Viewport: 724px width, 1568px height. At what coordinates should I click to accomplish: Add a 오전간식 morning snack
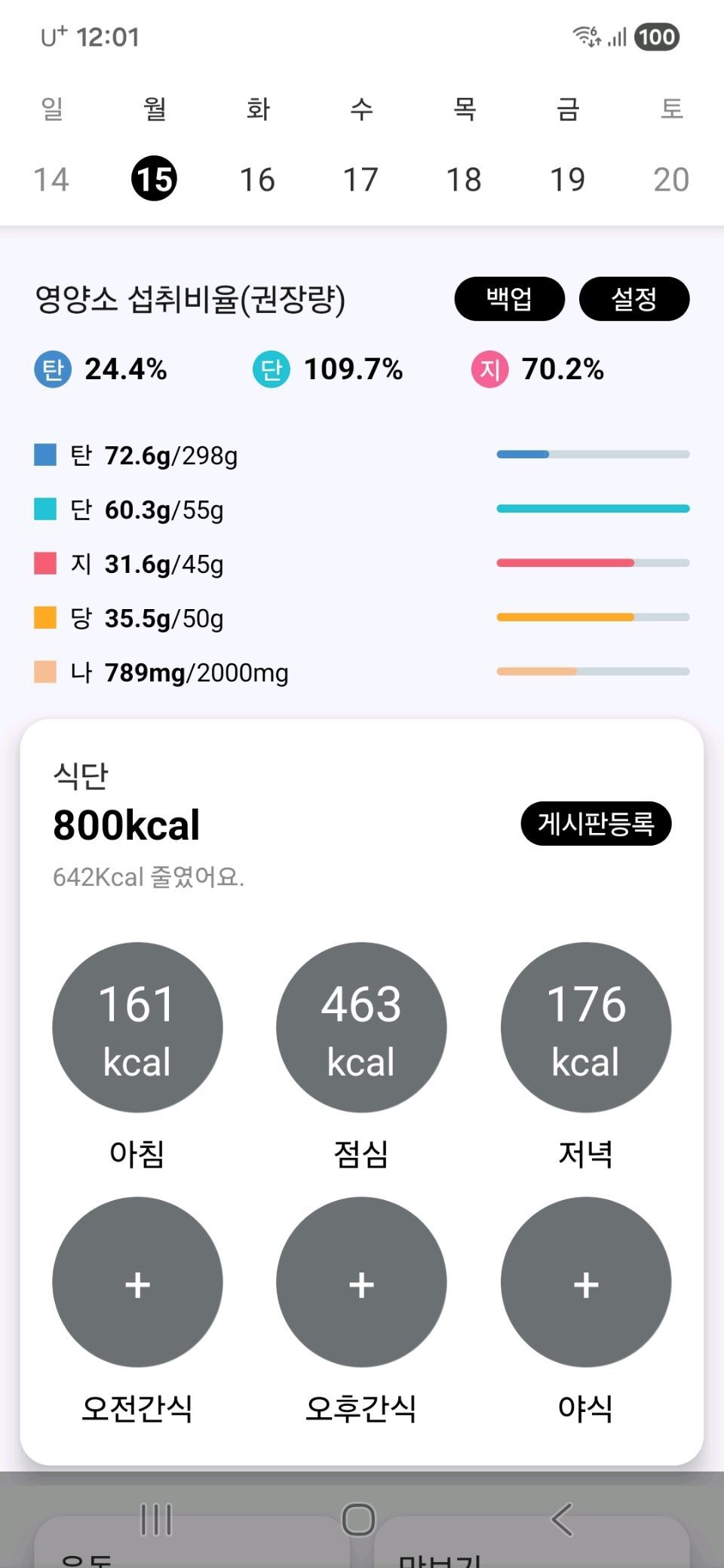pyautogui.click(x=137, y=1282)
